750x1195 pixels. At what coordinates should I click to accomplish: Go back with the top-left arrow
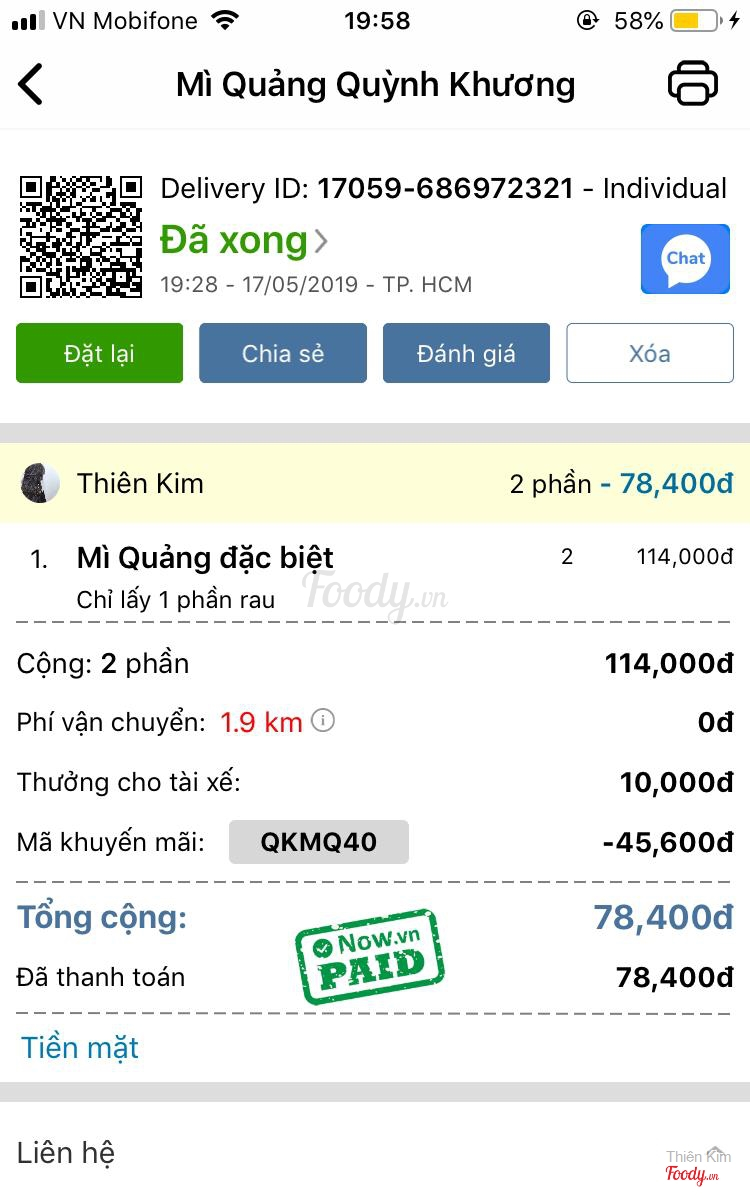pyautogui.click(x=31, y=84)
